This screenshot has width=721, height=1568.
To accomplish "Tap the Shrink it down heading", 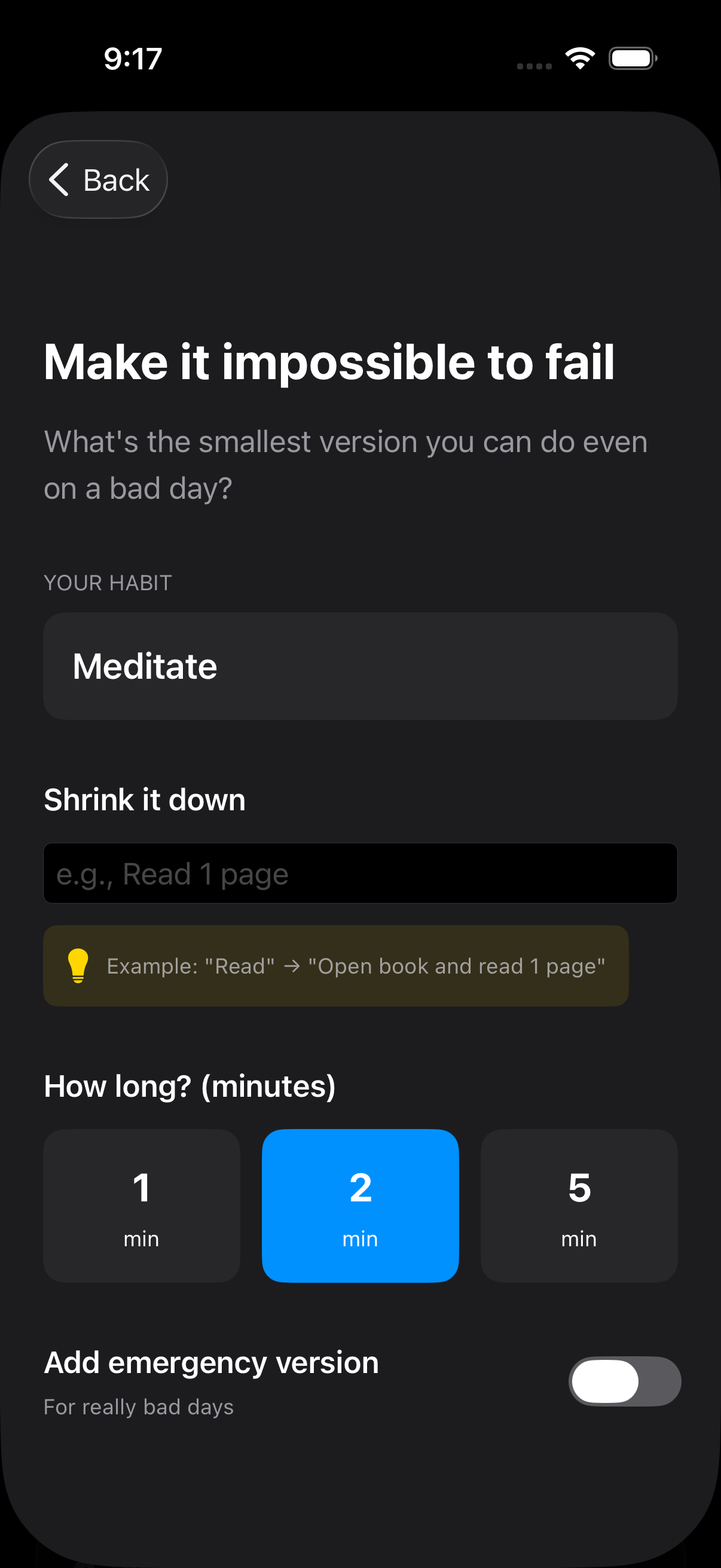I will pos(144,799).
